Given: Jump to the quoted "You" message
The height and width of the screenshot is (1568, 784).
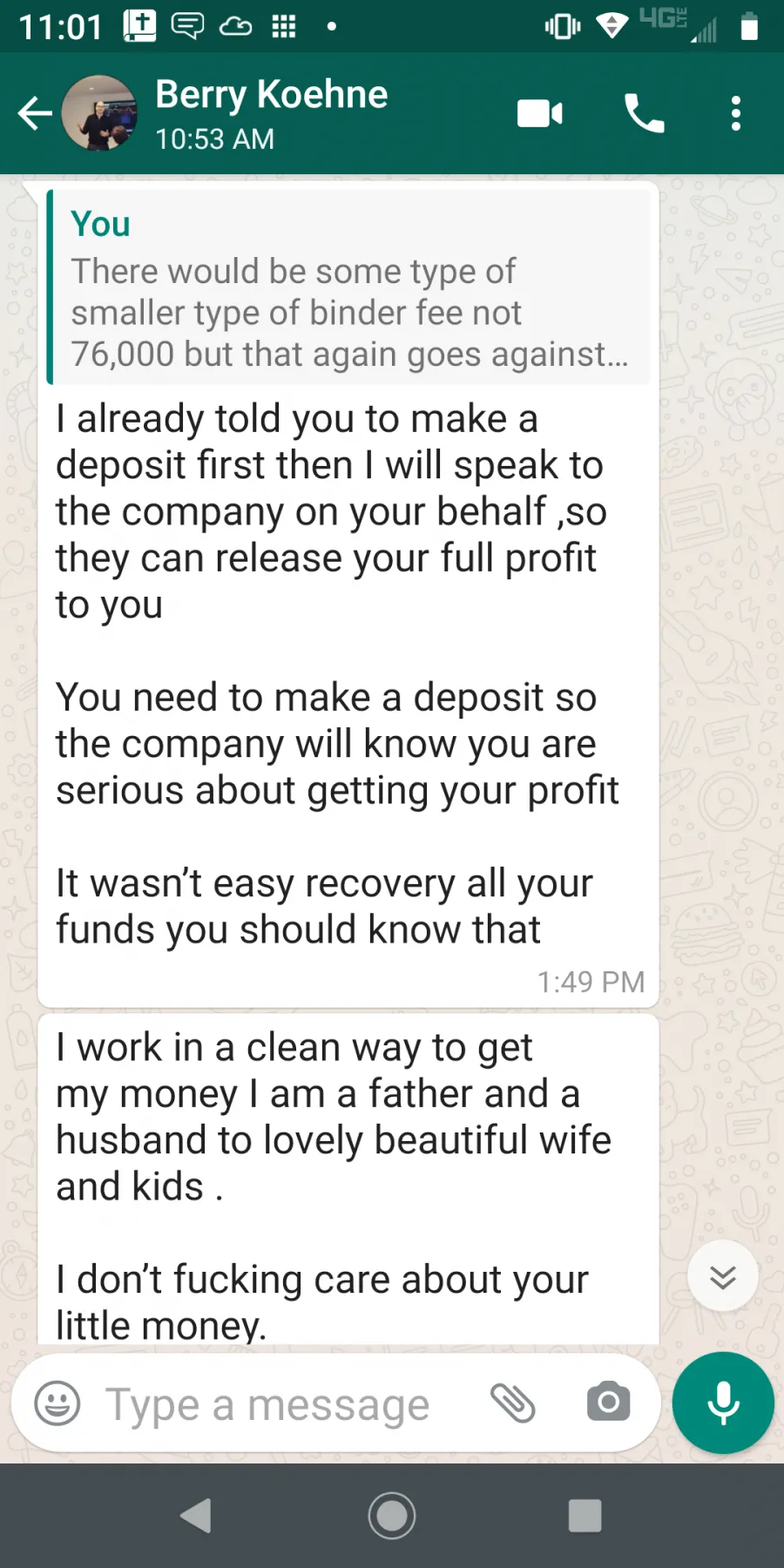Looking at the screenshot, I should pyautogui.click(x=348, y=287).
